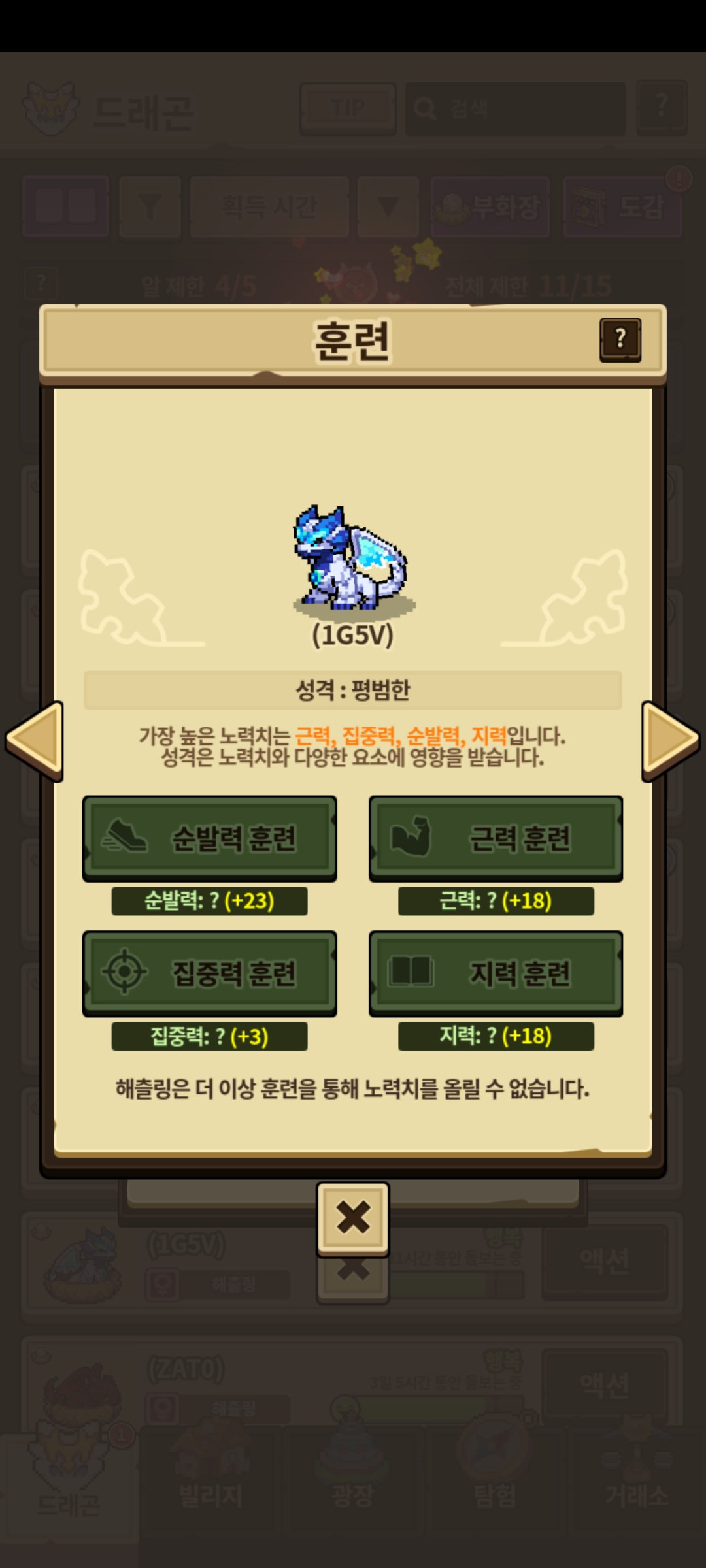Open the help icon in 훈련 dialog
Screen dimensions: 706x1568
[x=620, y=339]
